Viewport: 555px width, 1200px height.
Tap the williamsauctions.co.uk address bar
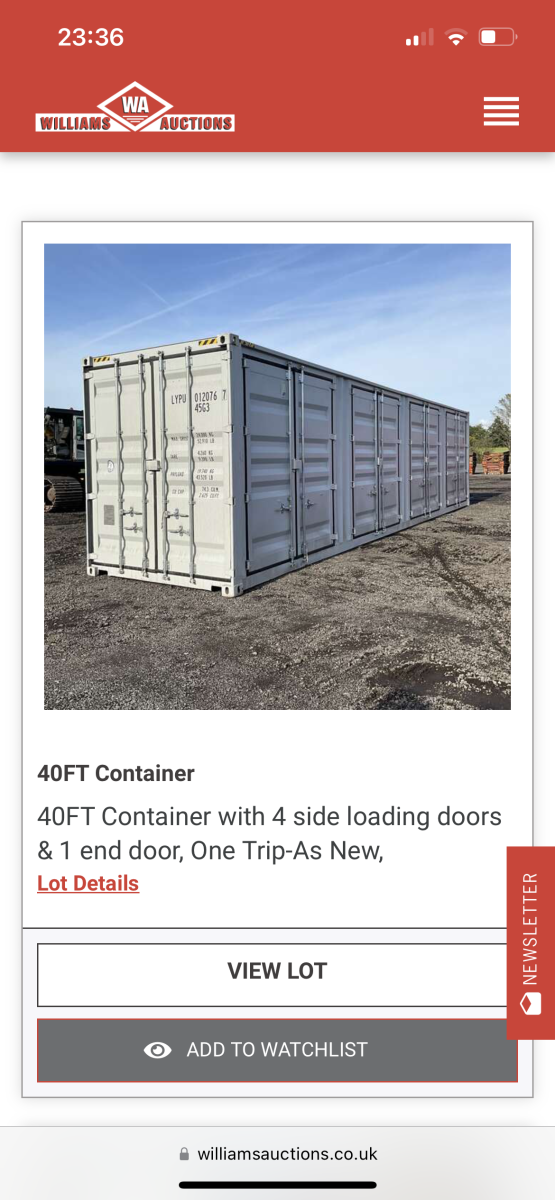click(277, 1153)
